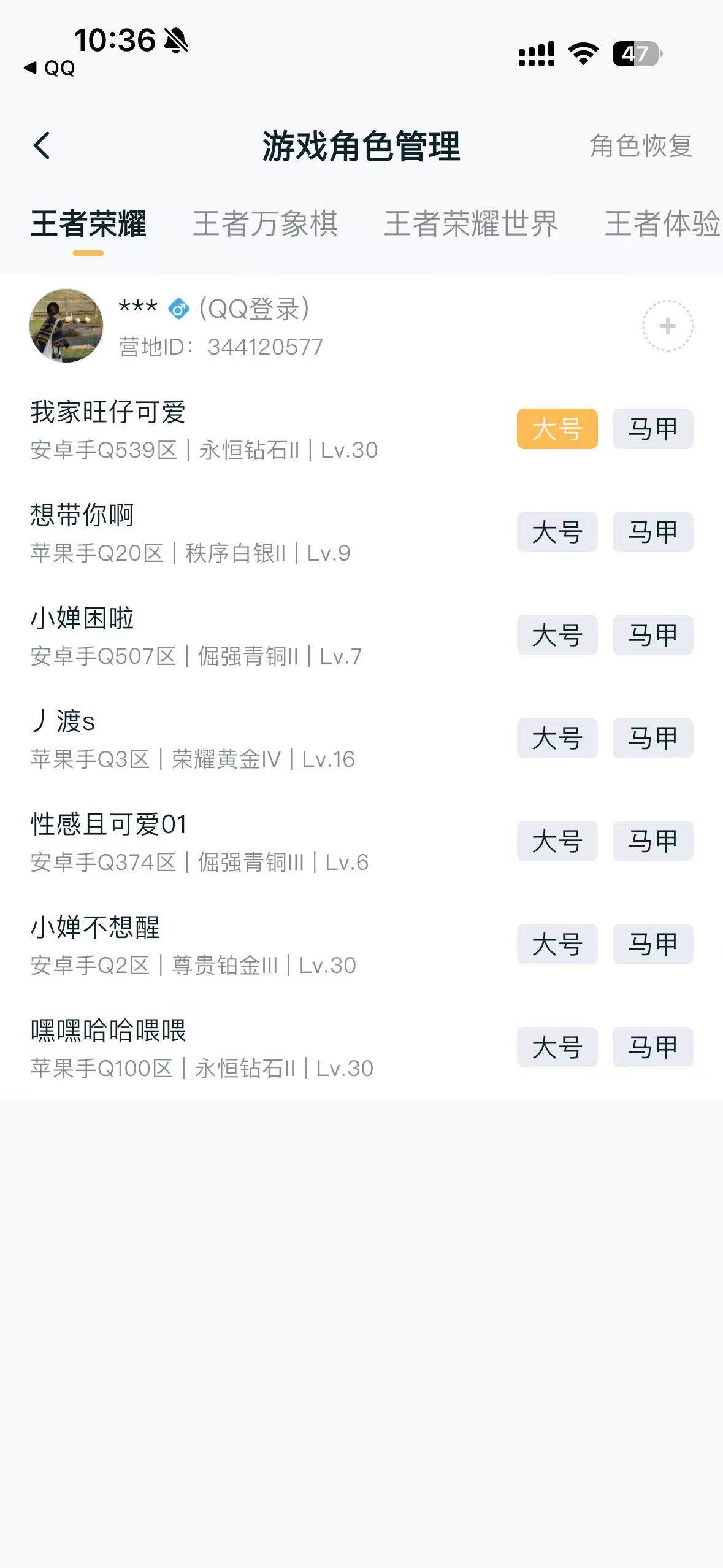Set 小婵困啦 as 大号
723x1568 pixels.
[x=557, y=635]
